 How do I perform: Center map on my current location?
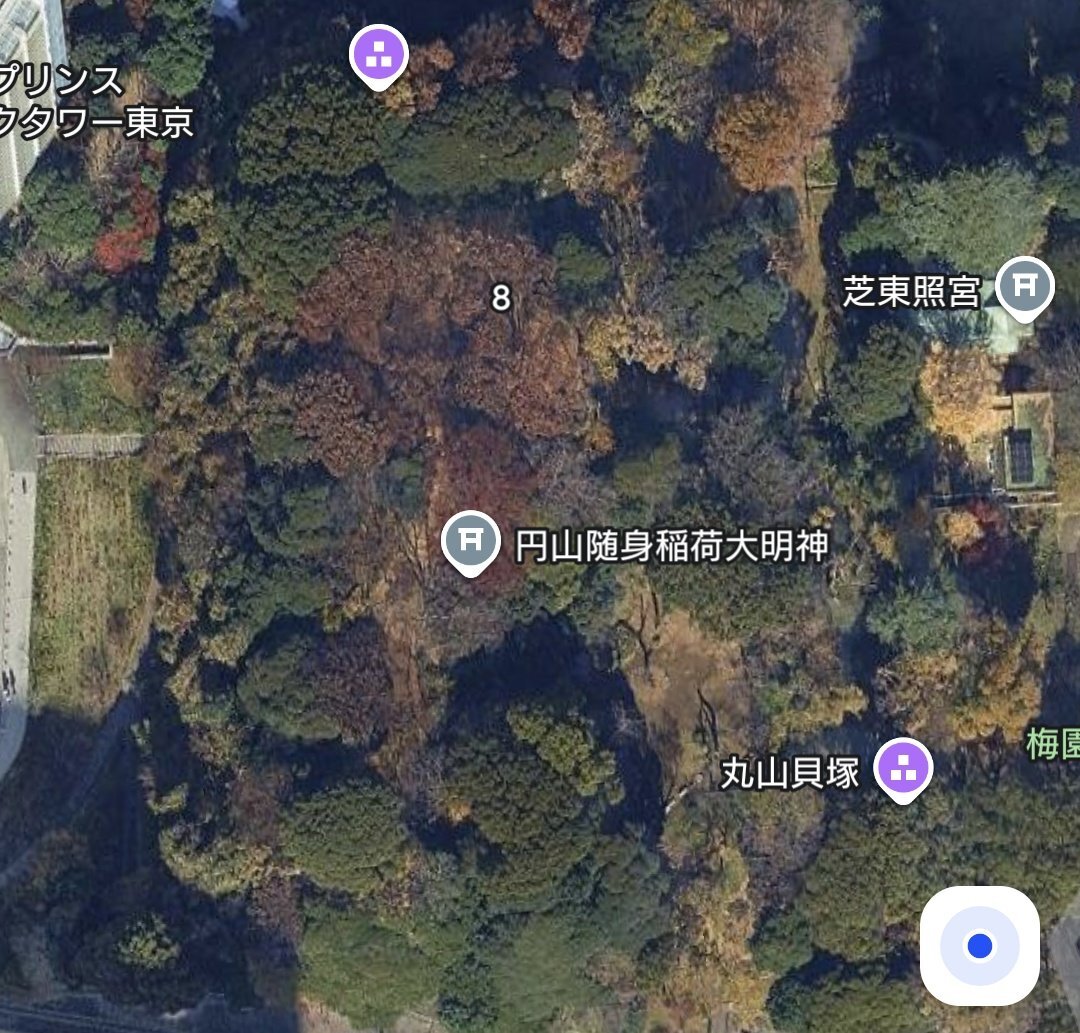pyautogui.click(x=979, y=945)
